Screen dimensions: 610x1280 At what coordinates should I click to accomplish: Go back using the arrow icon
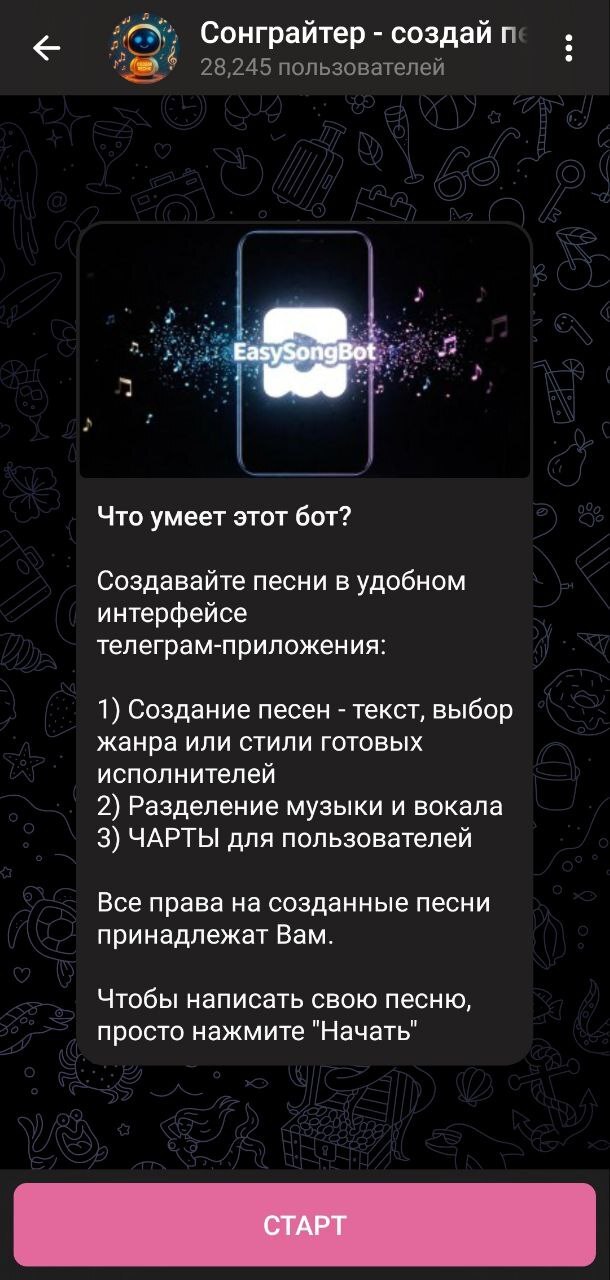46,48
